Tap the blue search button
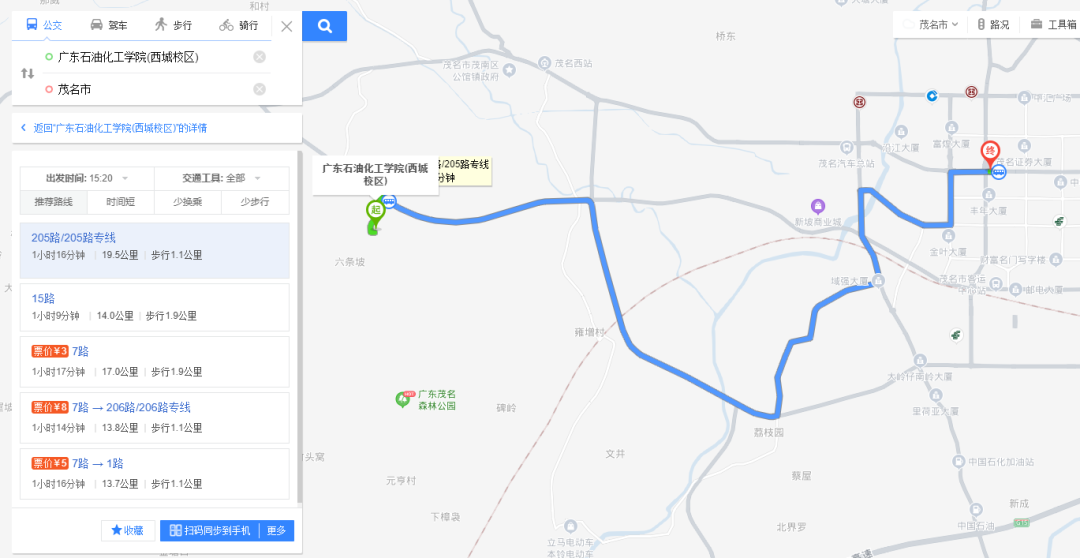1080x558 pixels. [x=324, y=26]
